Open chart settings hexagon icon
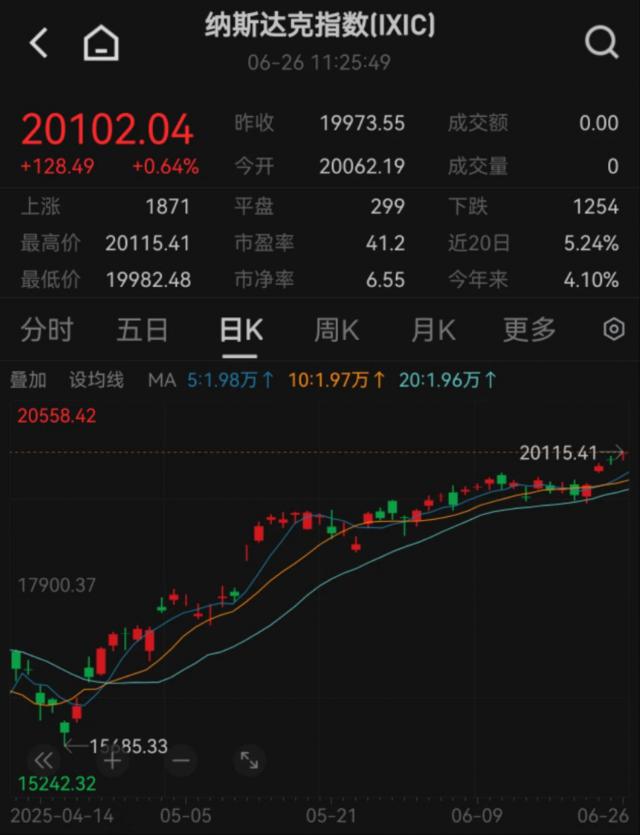Image resolution: width=640 pixels, height=835 pixels. (614, 330)
